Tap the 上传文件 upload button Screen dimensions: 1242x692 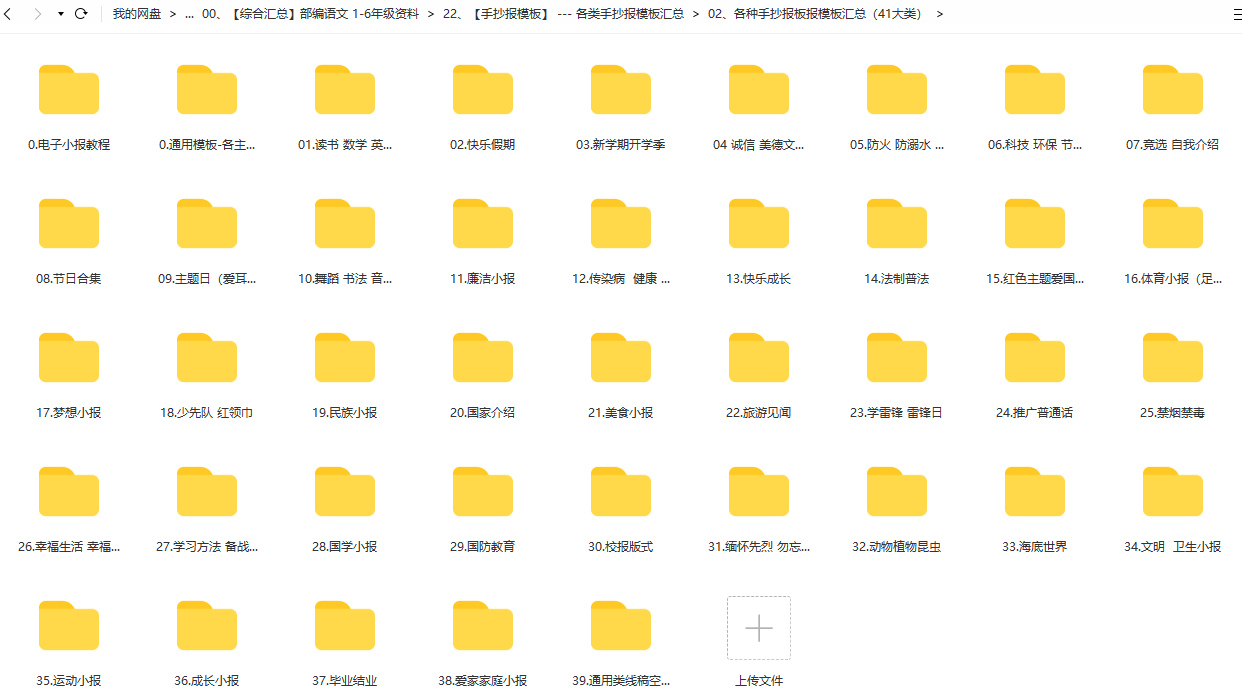[x=759, y=629]
